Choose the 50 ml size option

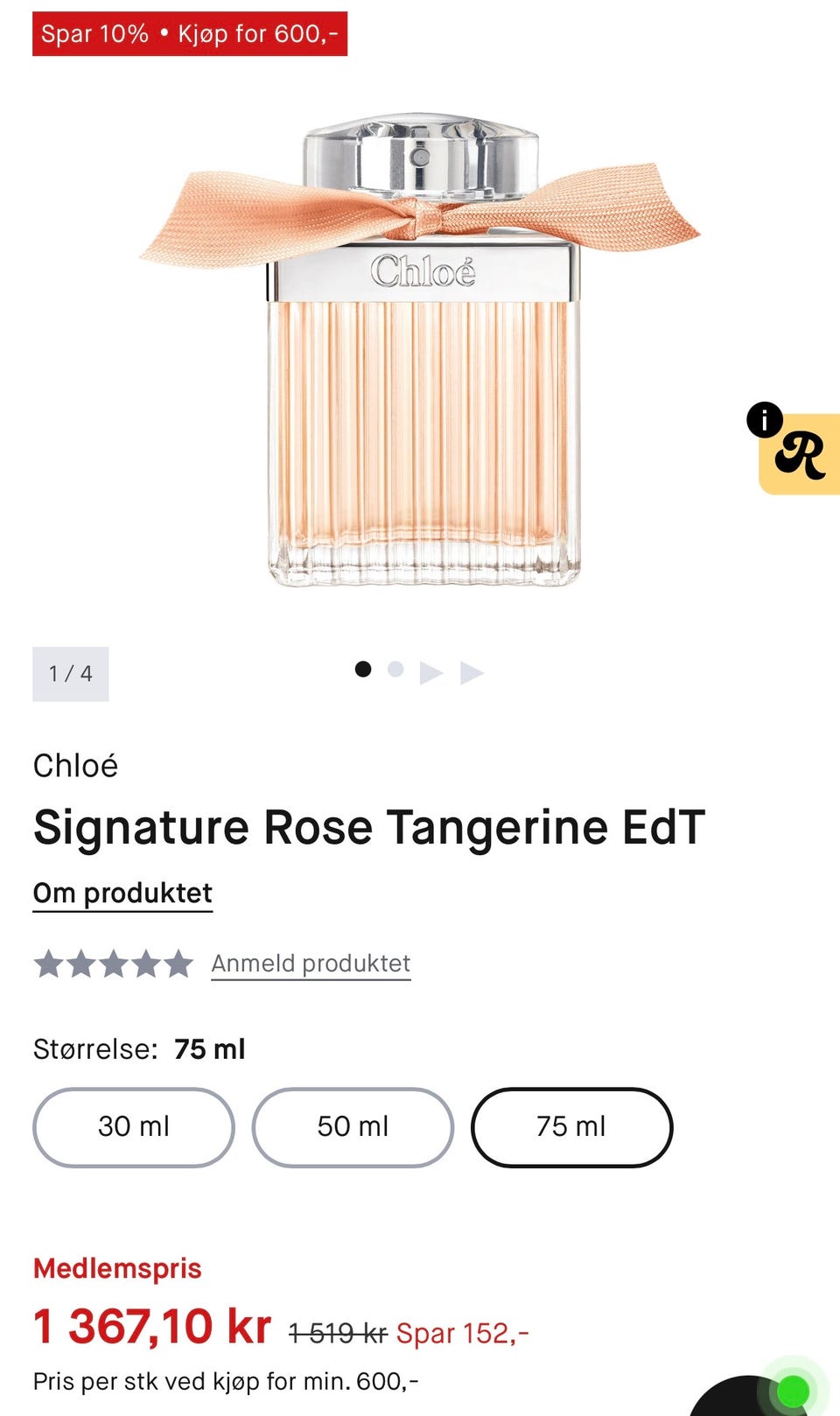(x=353, y=1126)
